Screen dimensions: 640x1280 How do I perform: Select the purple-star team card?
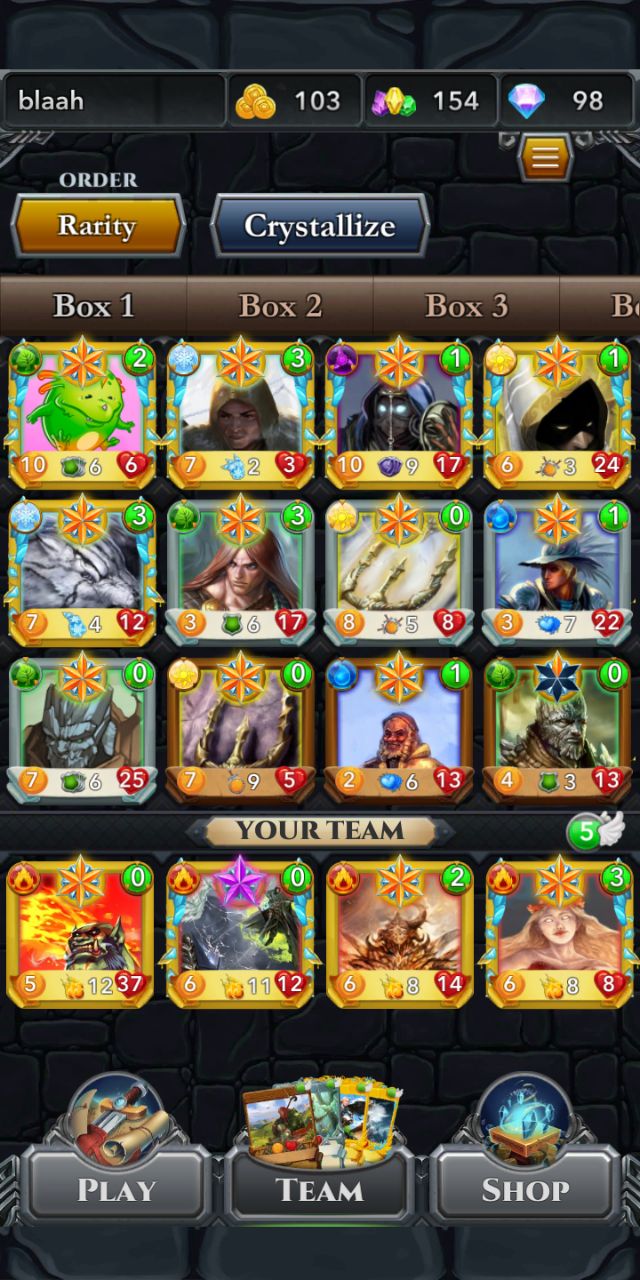coord(240,933)
